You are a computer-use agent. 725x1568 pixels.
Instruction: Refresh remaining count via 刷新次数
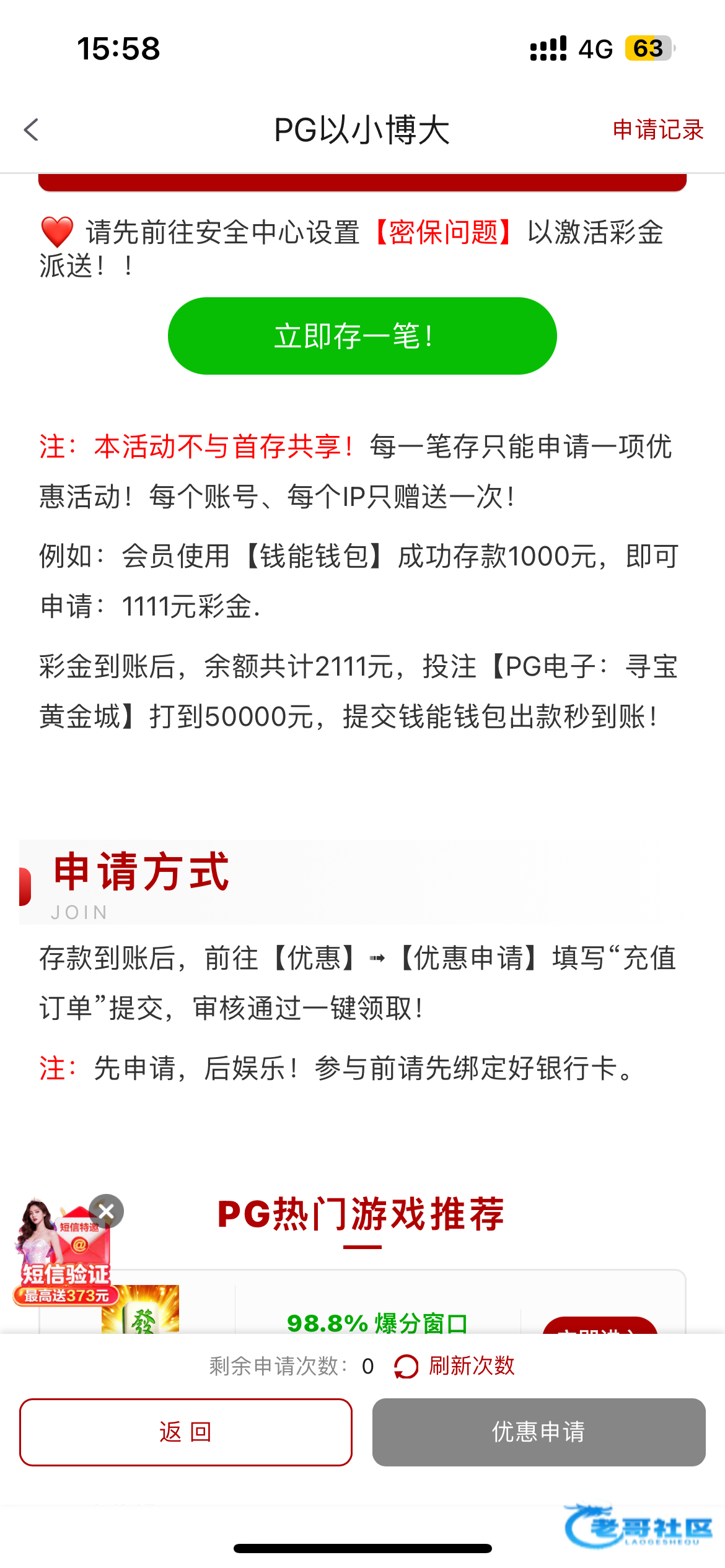[454, 1366]
